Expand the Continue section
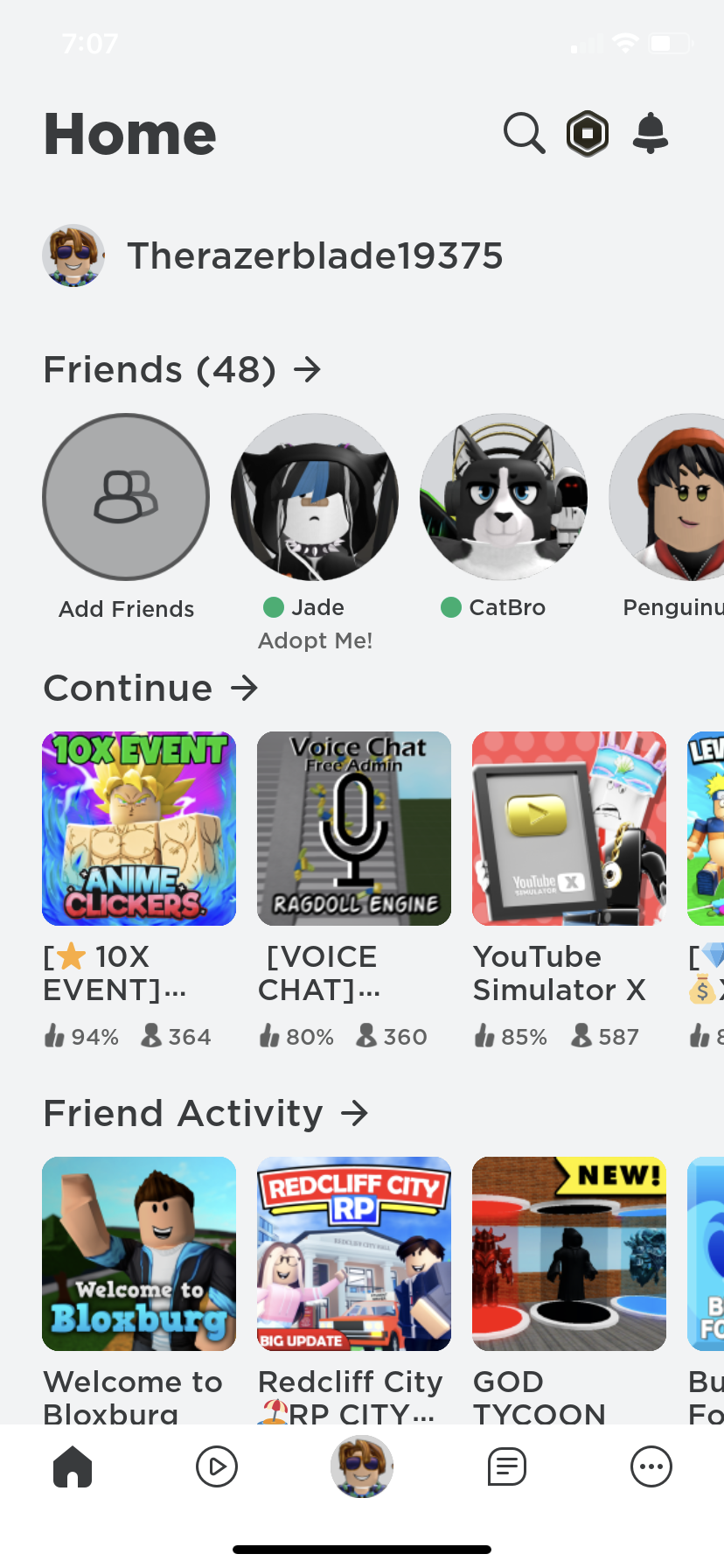 click(151, 688)
